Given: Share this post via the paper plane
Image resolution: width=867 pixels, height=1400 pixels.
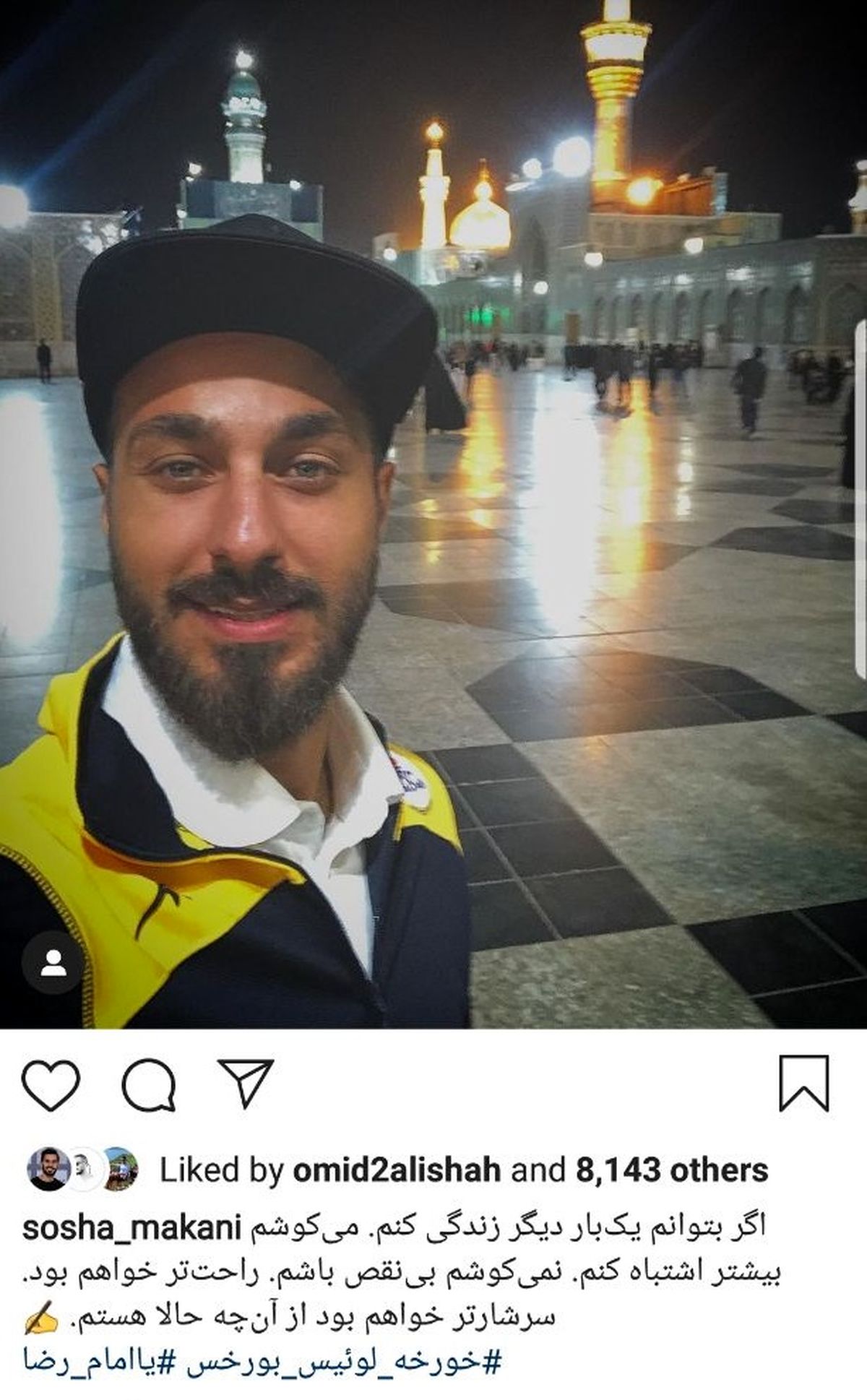Looking at the screenshot, I should pos(246,1084).
